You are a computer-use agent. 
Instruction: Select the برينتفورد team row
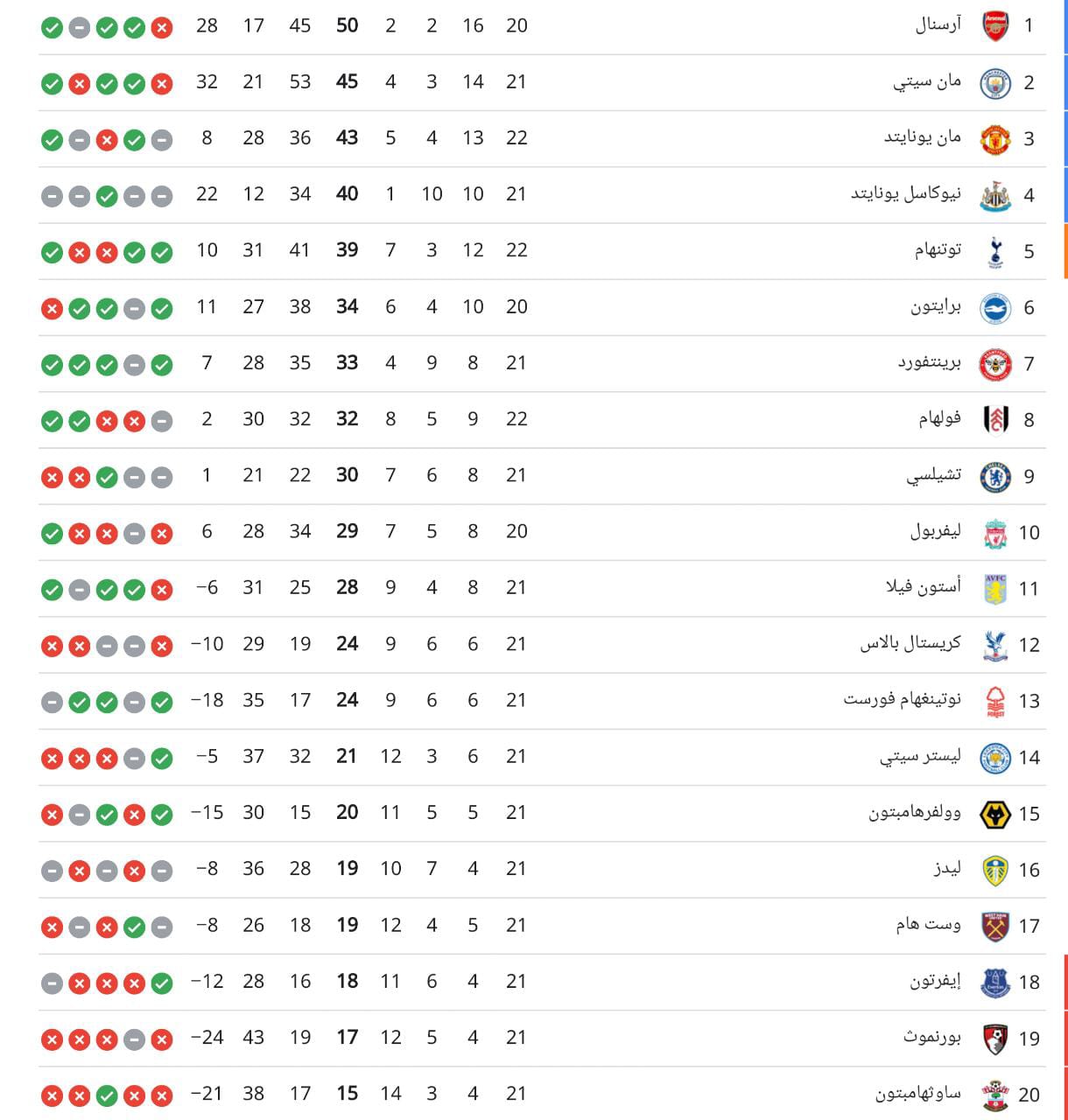click(x=929, y=363)
